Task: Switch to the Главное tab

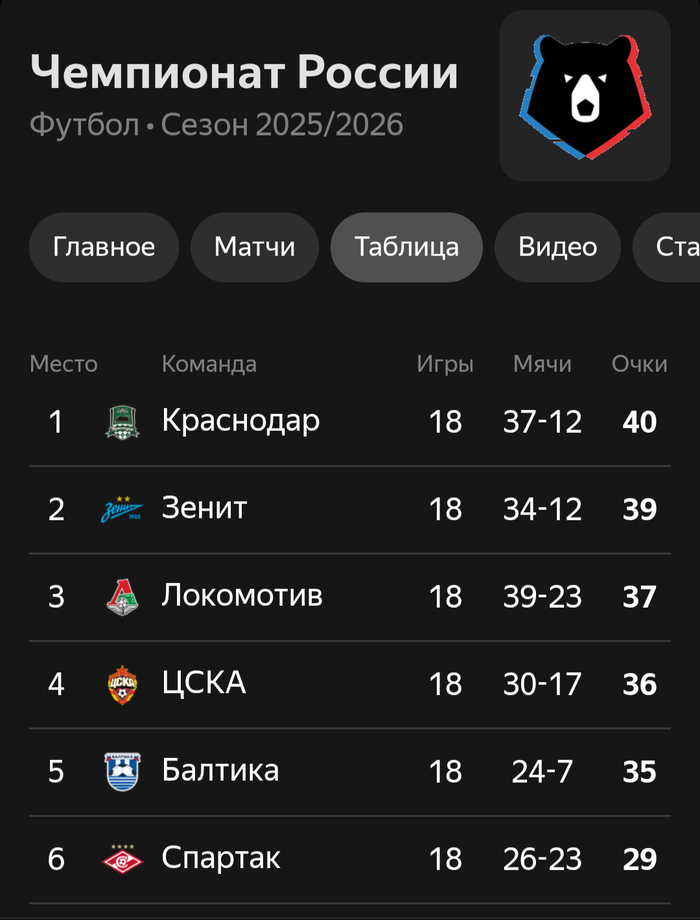Action: (104, 247)
